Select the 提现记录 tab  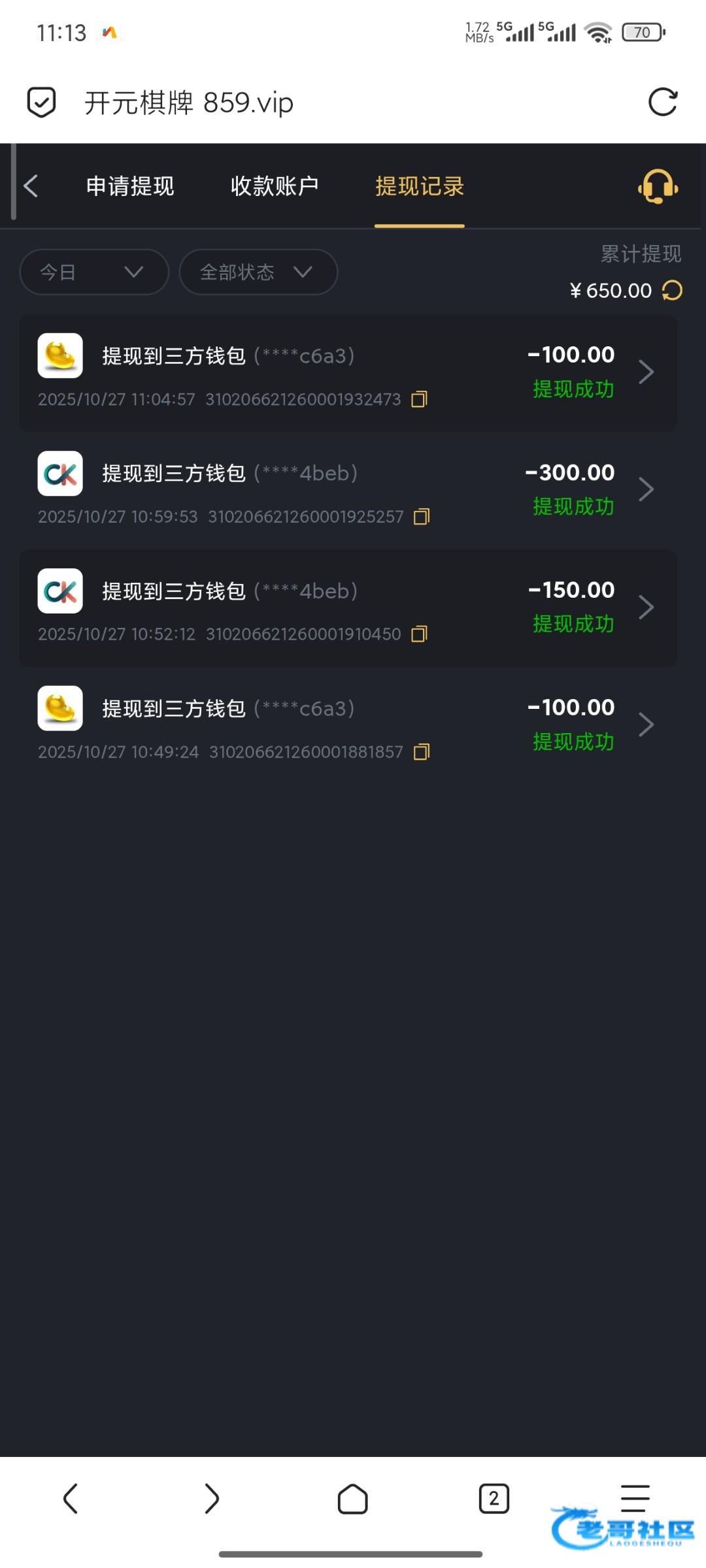pos(419,186)
